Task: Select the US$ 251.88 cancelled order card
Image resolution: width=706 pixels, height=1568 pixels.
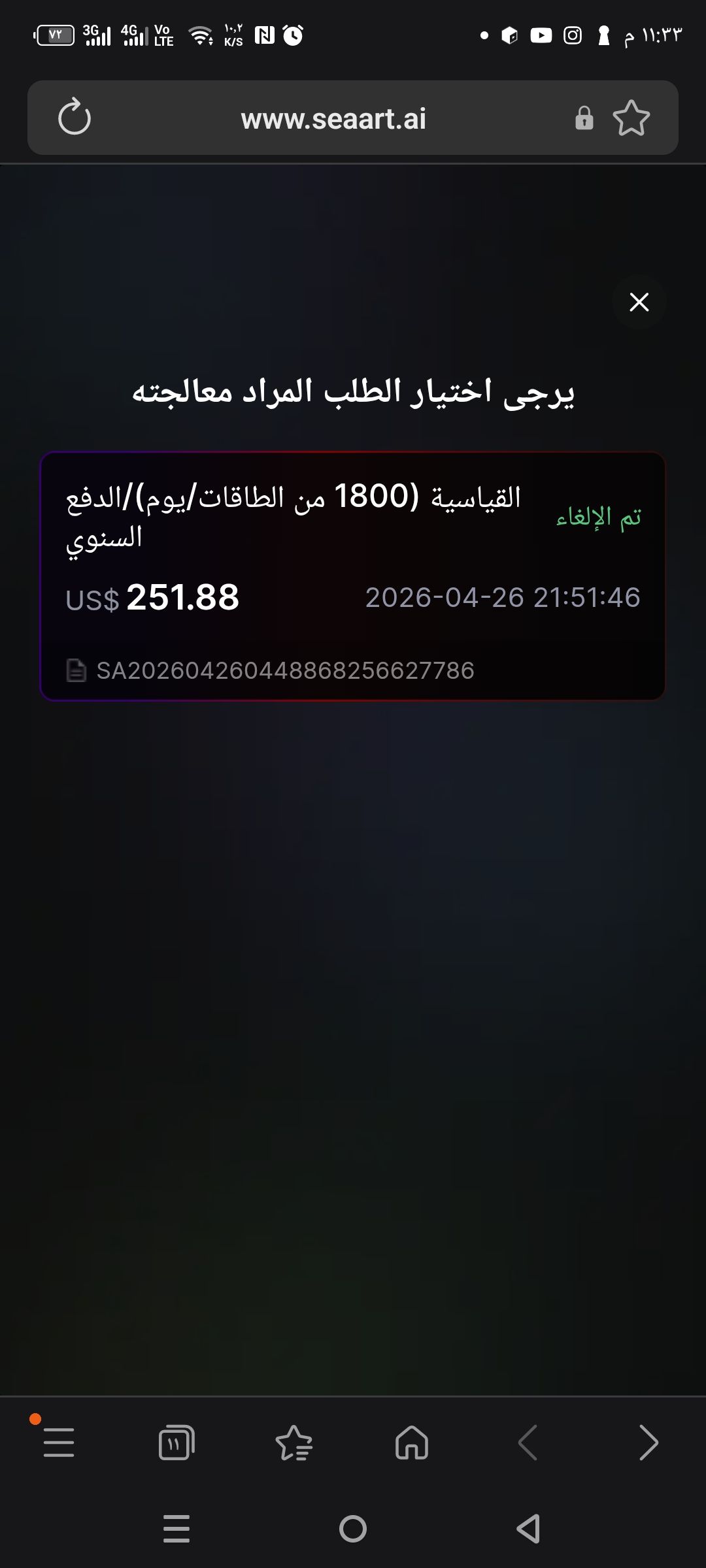Action: point(353,576)
